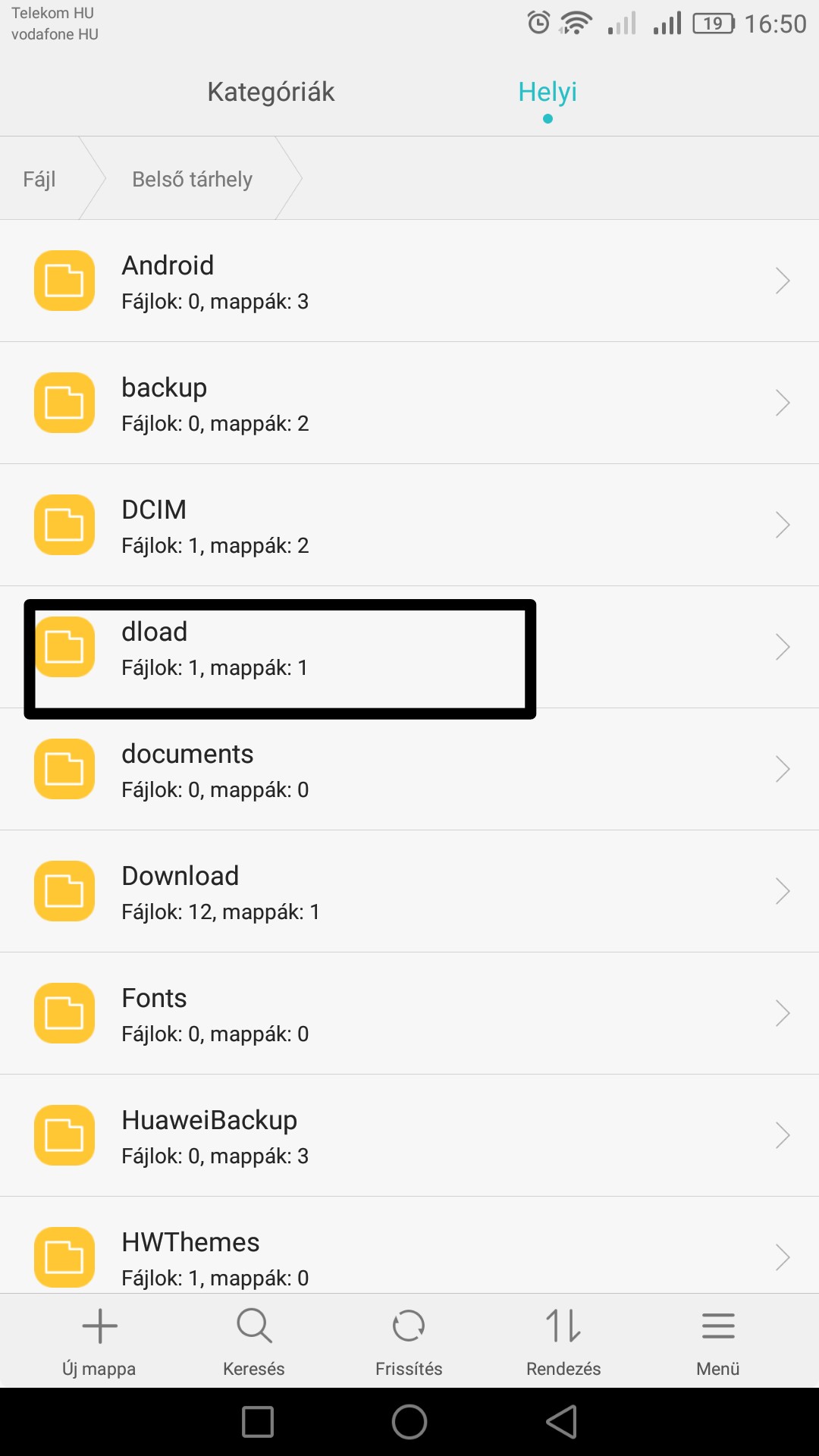Open the Download folder
Viewport: 819px width, 1456px height.
tap(409, 892)
